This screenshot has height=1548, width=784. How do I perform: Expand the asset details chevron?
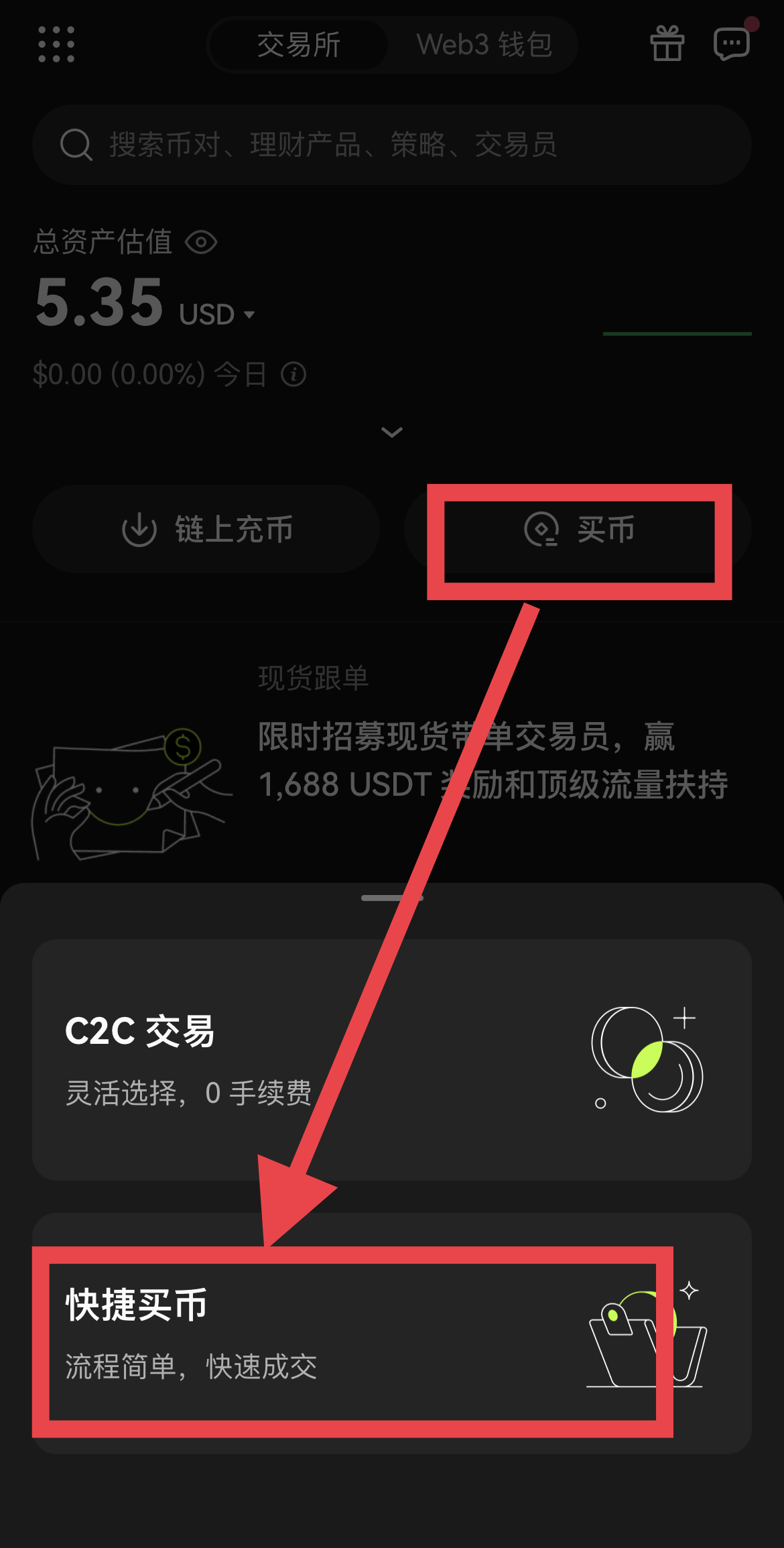click(x=392, y=432)
